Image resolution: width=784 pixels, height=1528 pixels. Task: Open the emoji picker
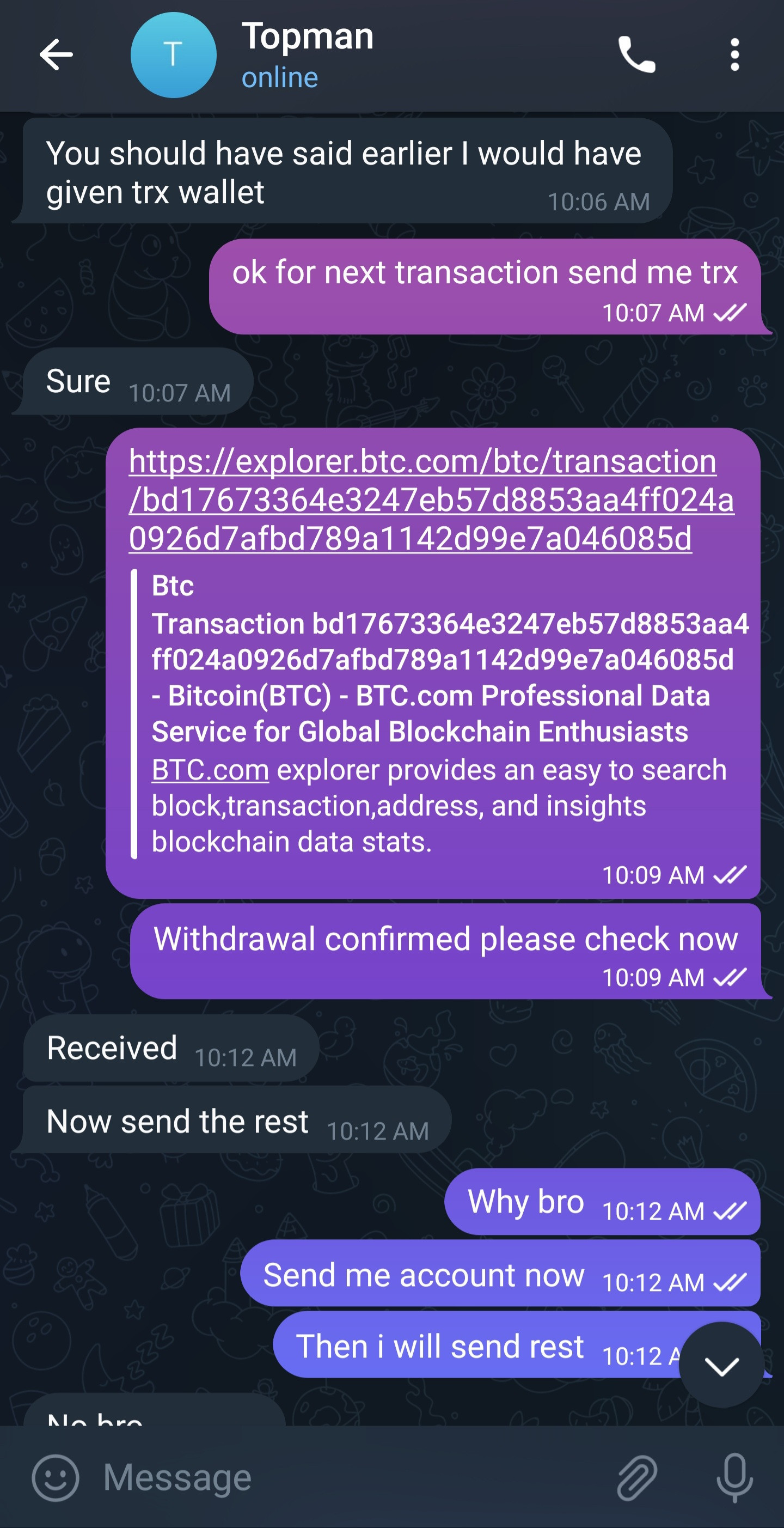(x=55, y=1477)
